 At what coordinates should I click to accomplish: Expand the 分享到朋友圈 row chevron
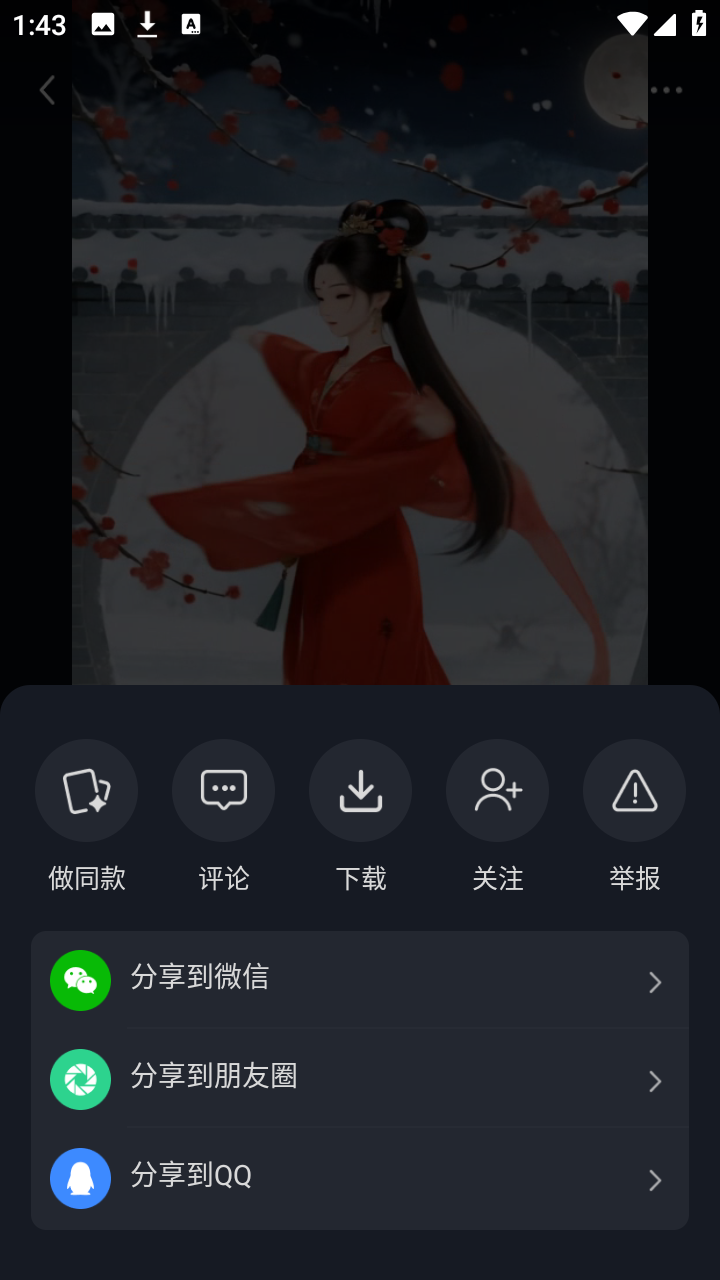[x=655, y=1081]
